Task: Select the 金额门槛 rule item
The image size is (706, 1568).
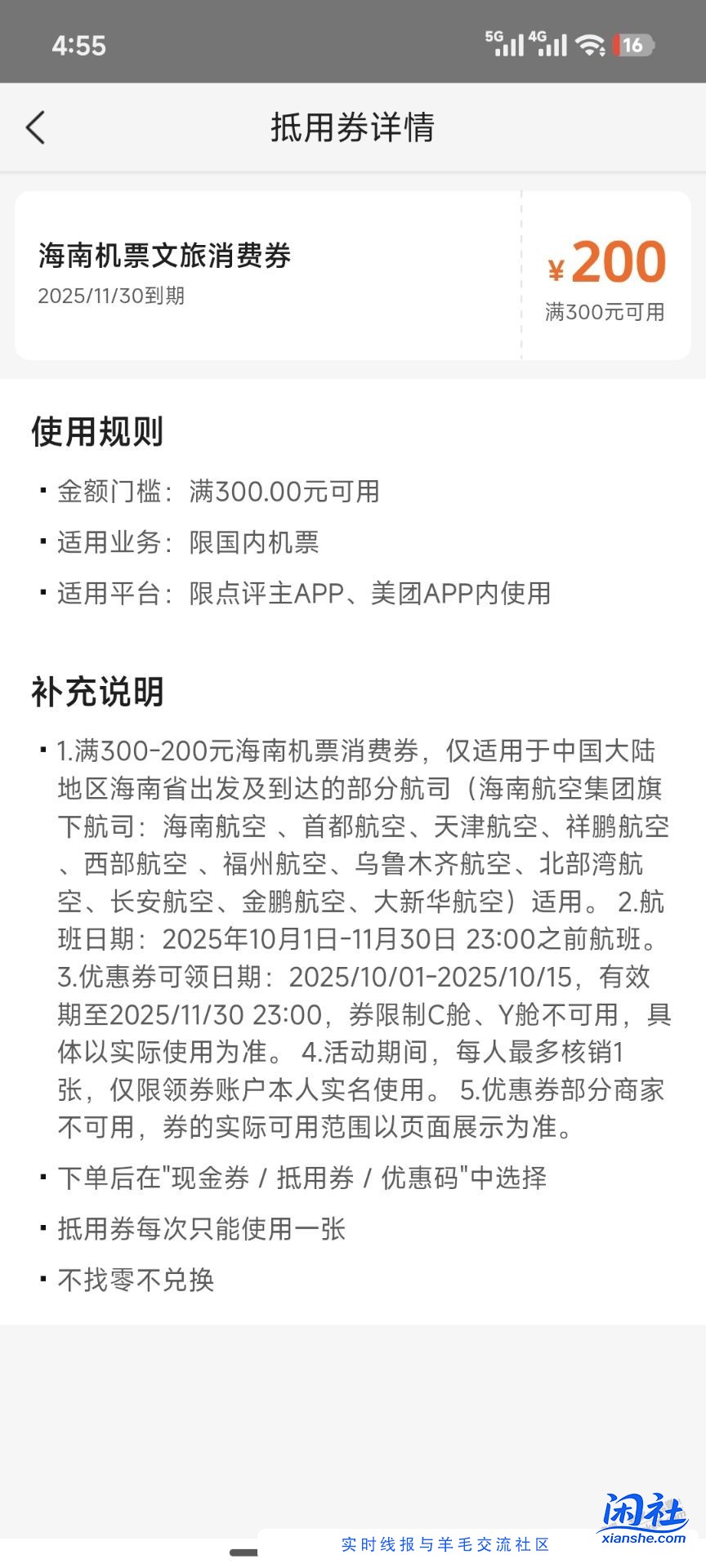Action: tap(217, 492)
